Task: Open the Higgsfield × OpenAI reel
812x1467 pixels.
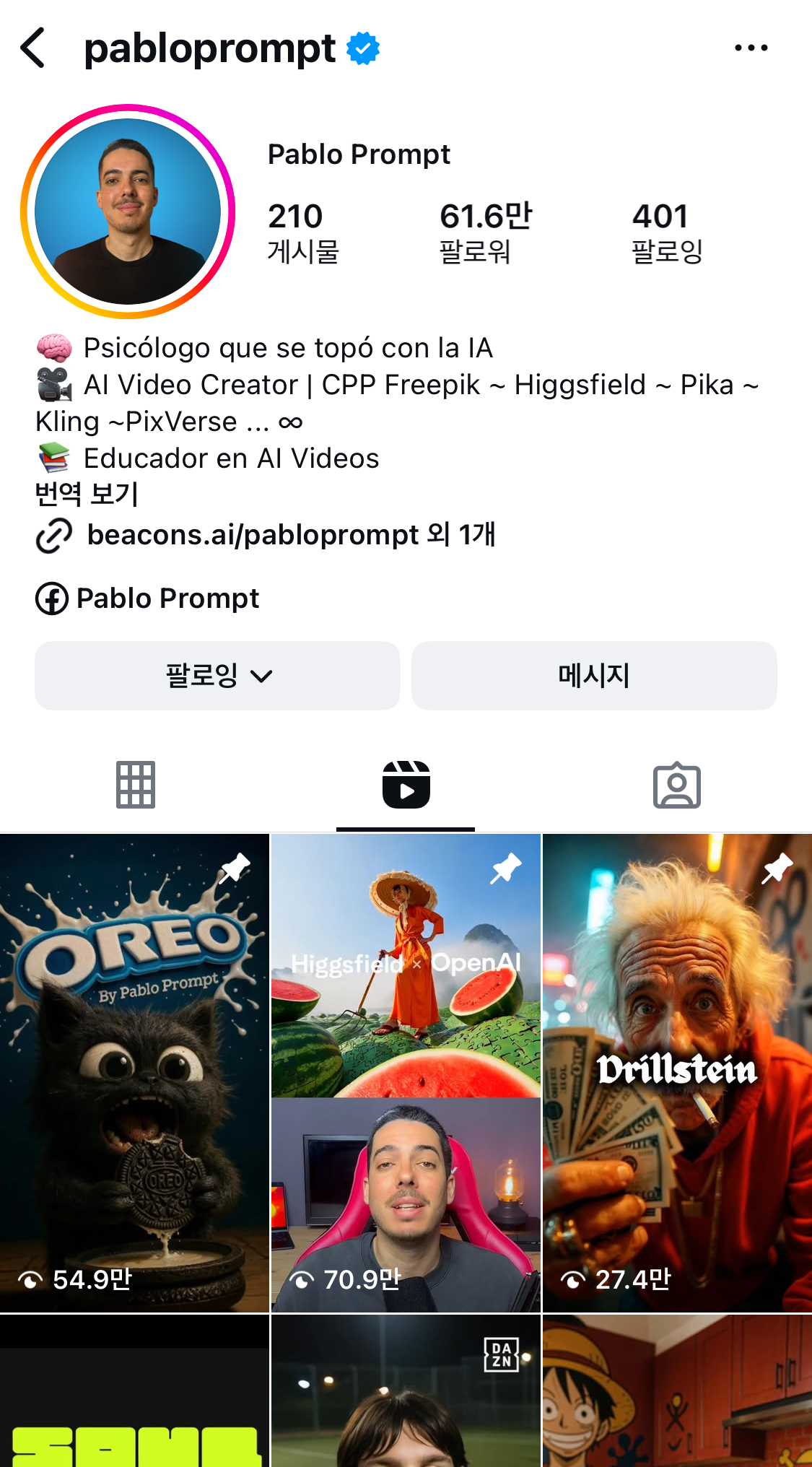Action: coord(406,1072)
